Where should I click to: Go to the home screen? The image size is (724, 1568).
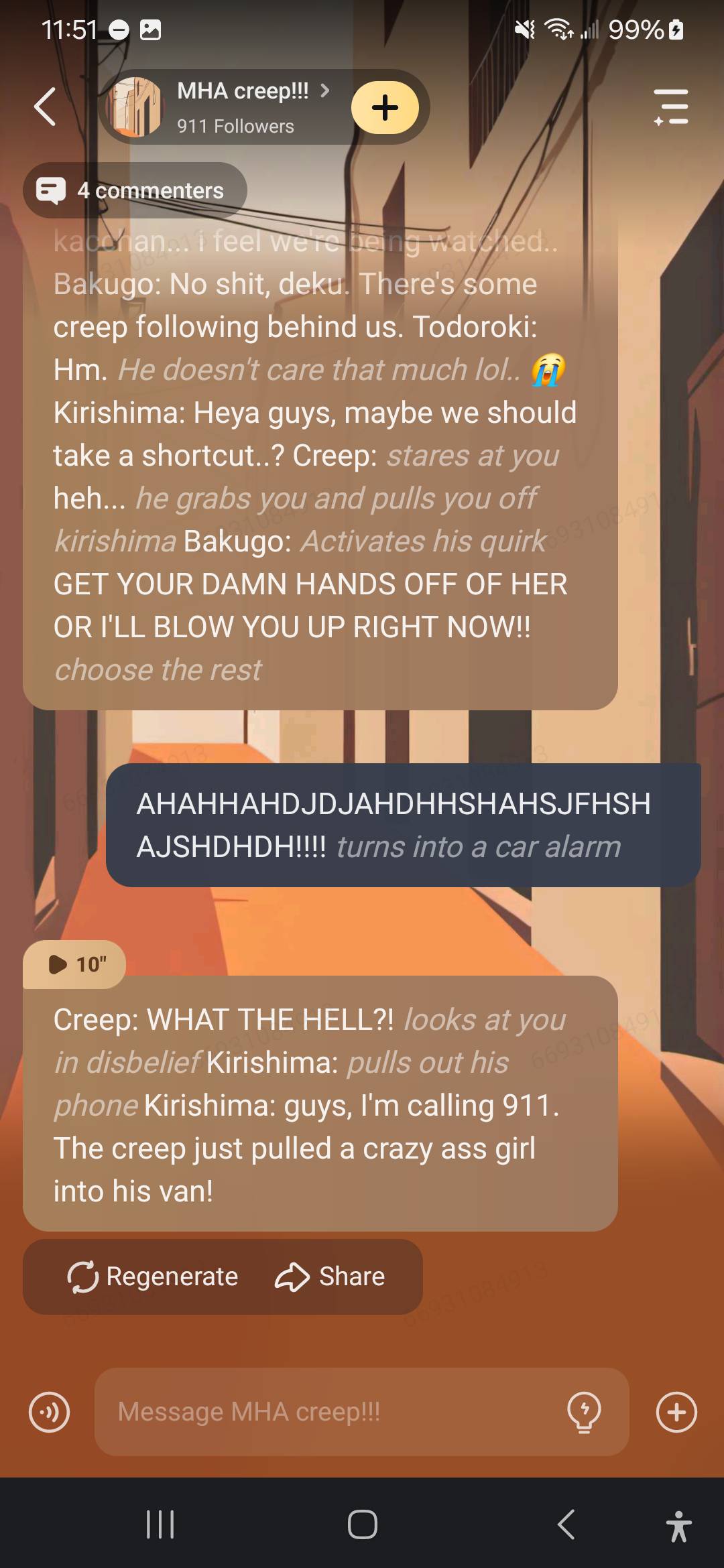coord(362,1524)
